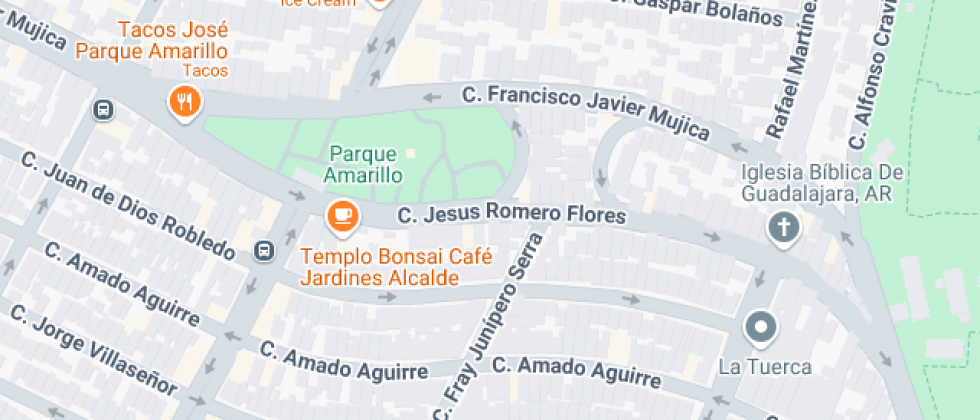Open the La Tuerca location marker
Screen dimensions: 980x420
[761, 327]
